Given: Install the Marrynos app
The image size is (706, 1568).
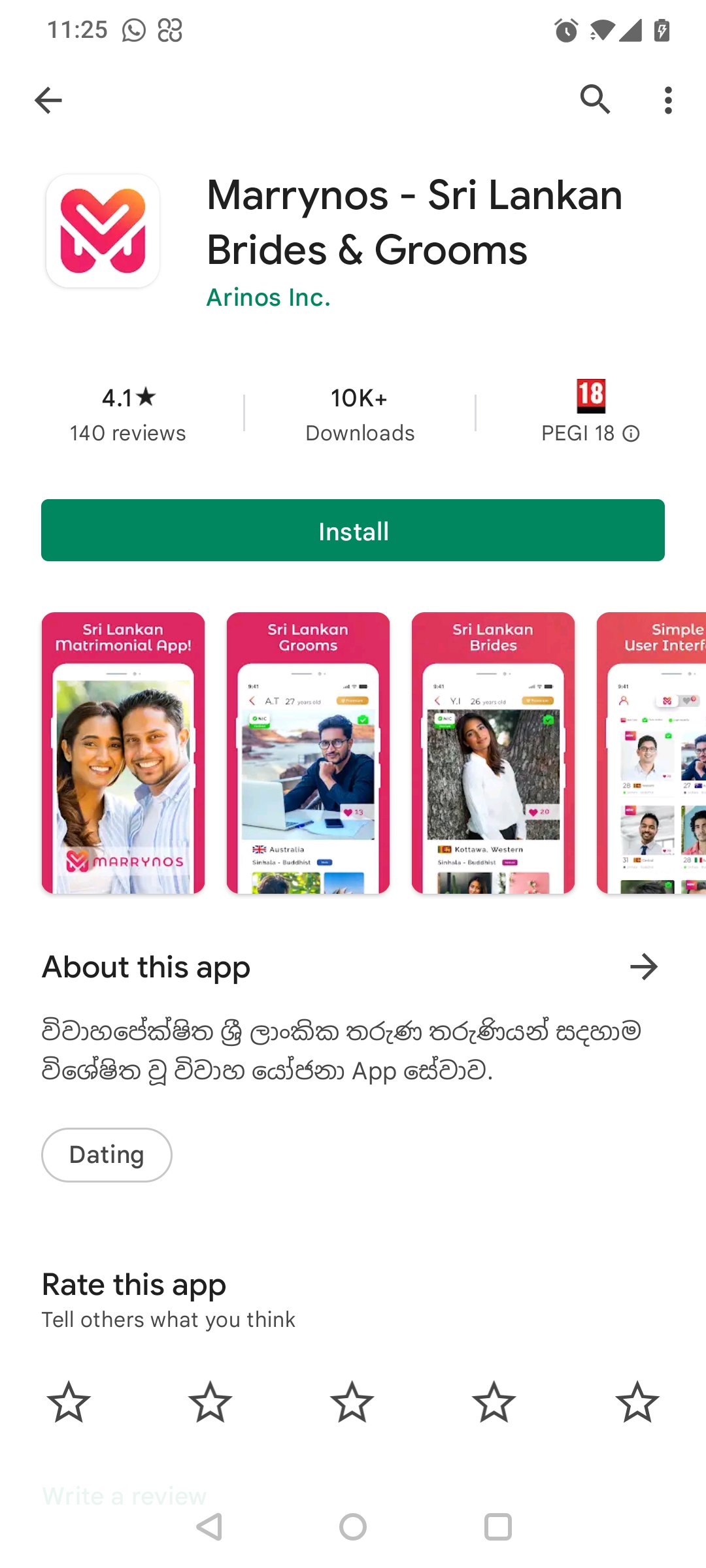Looking at the screenshot, I should tap(353, 531).
